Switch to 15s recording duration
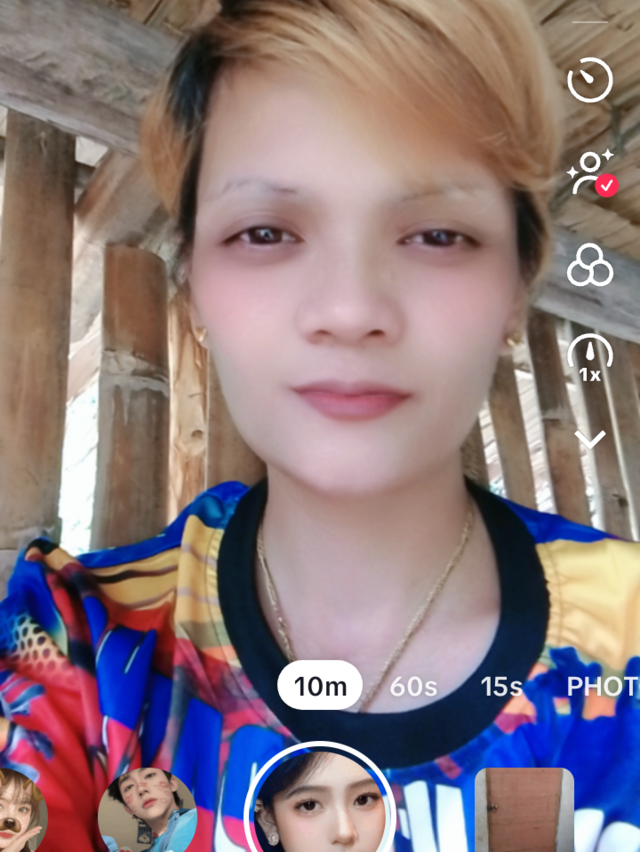 [x=502, y=687]
